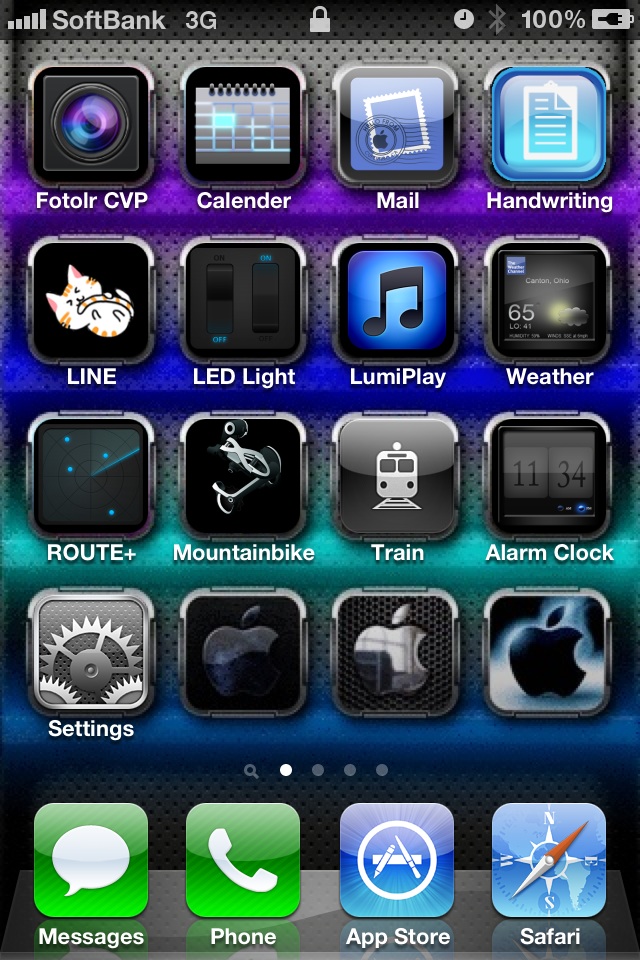This screenshot has height=960, width=640.
Task: Open the Safari browser
Action: [x=549, y=862]
